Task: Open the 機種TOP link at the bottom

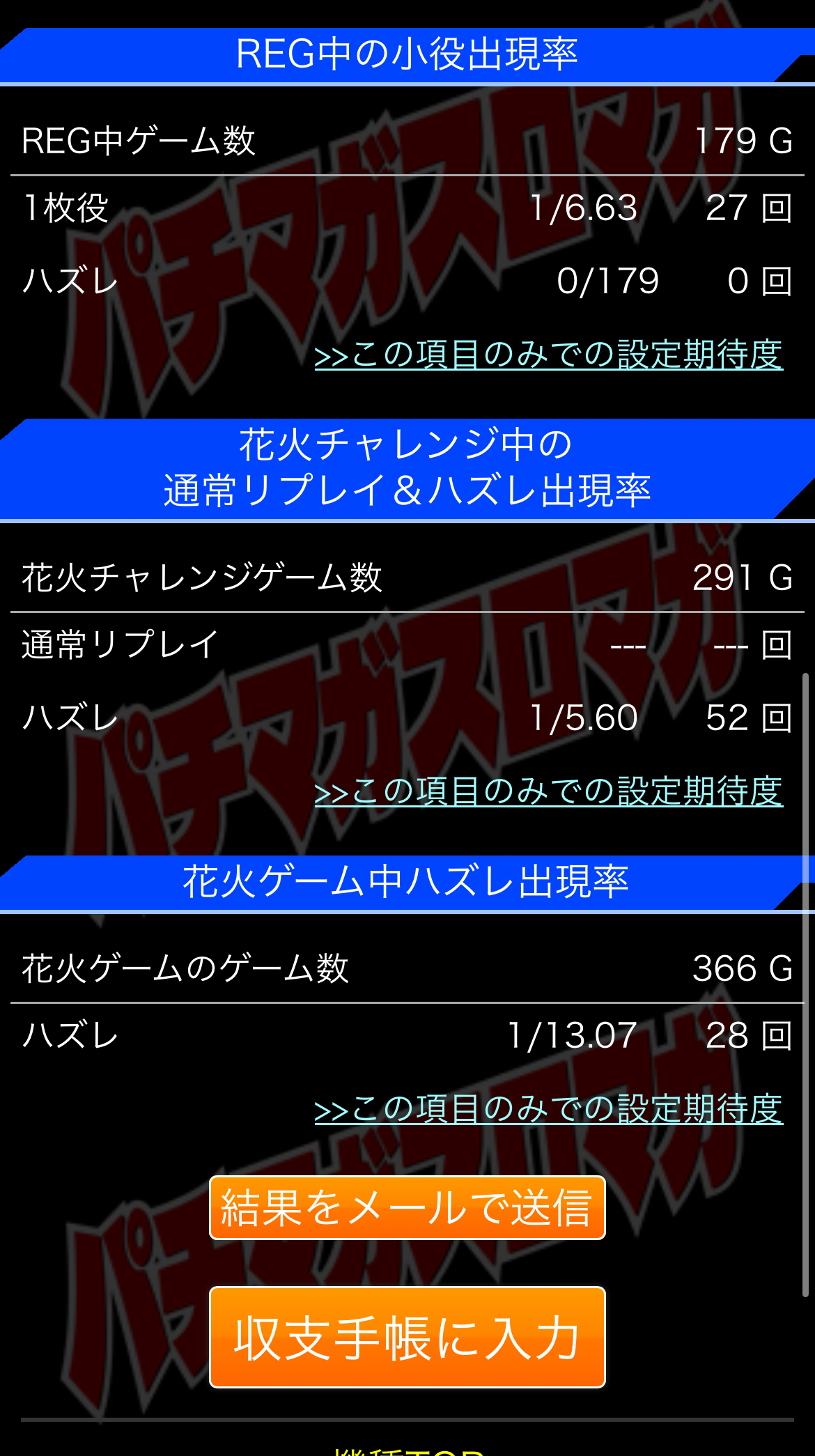Action: click(409, 1449)
